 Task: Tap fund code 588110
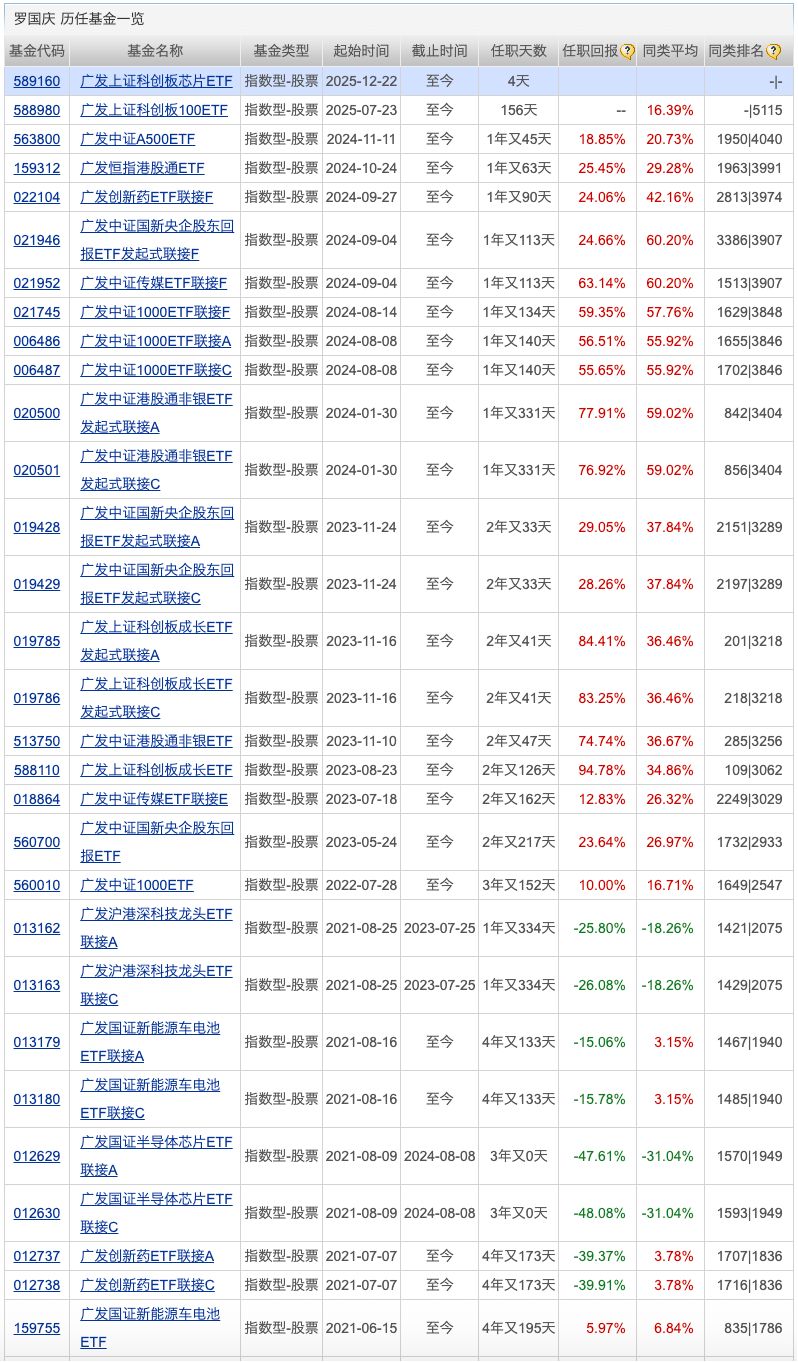[x=37, y=770]
